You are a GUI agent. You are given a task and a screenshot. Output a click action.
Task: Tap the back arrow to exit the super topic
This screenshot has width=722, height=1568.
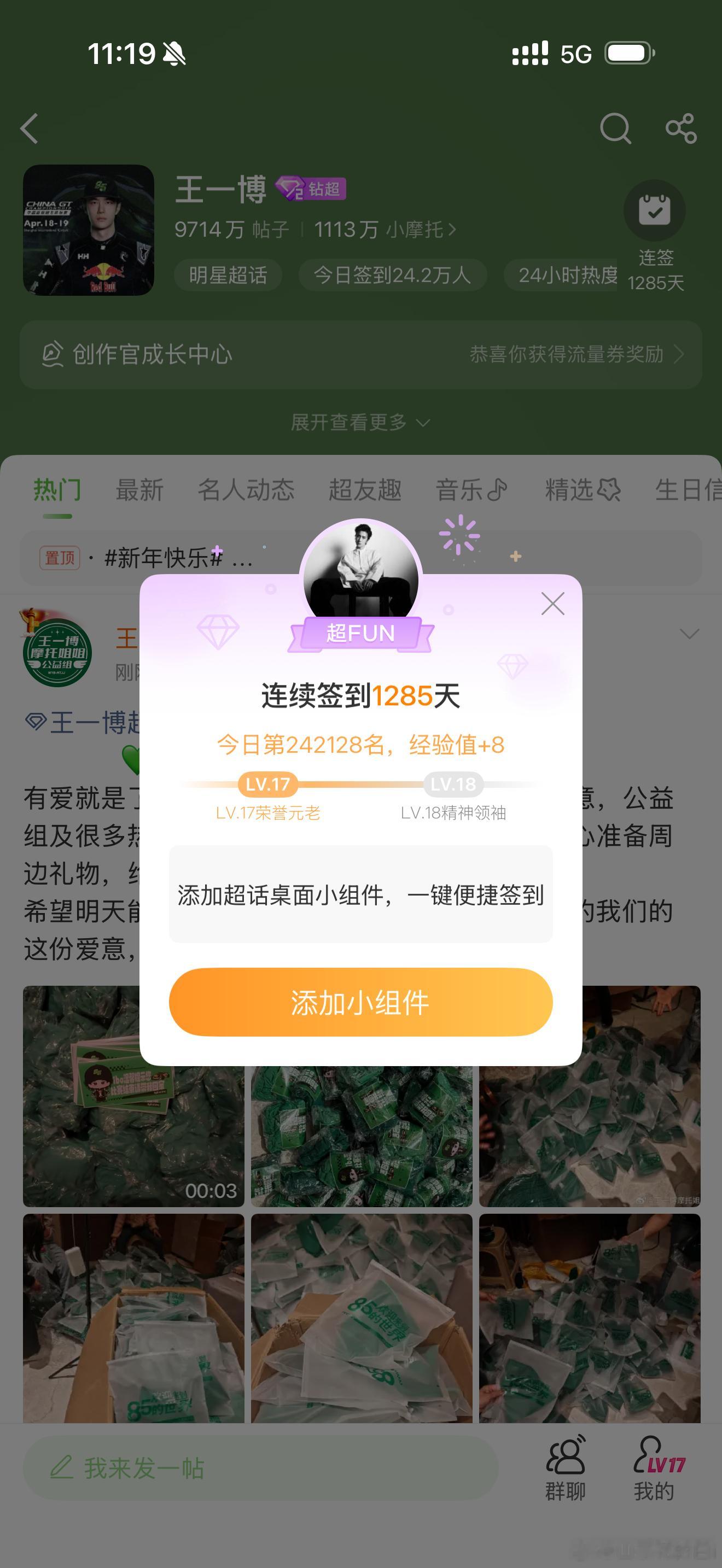click(x=29, y=129)
